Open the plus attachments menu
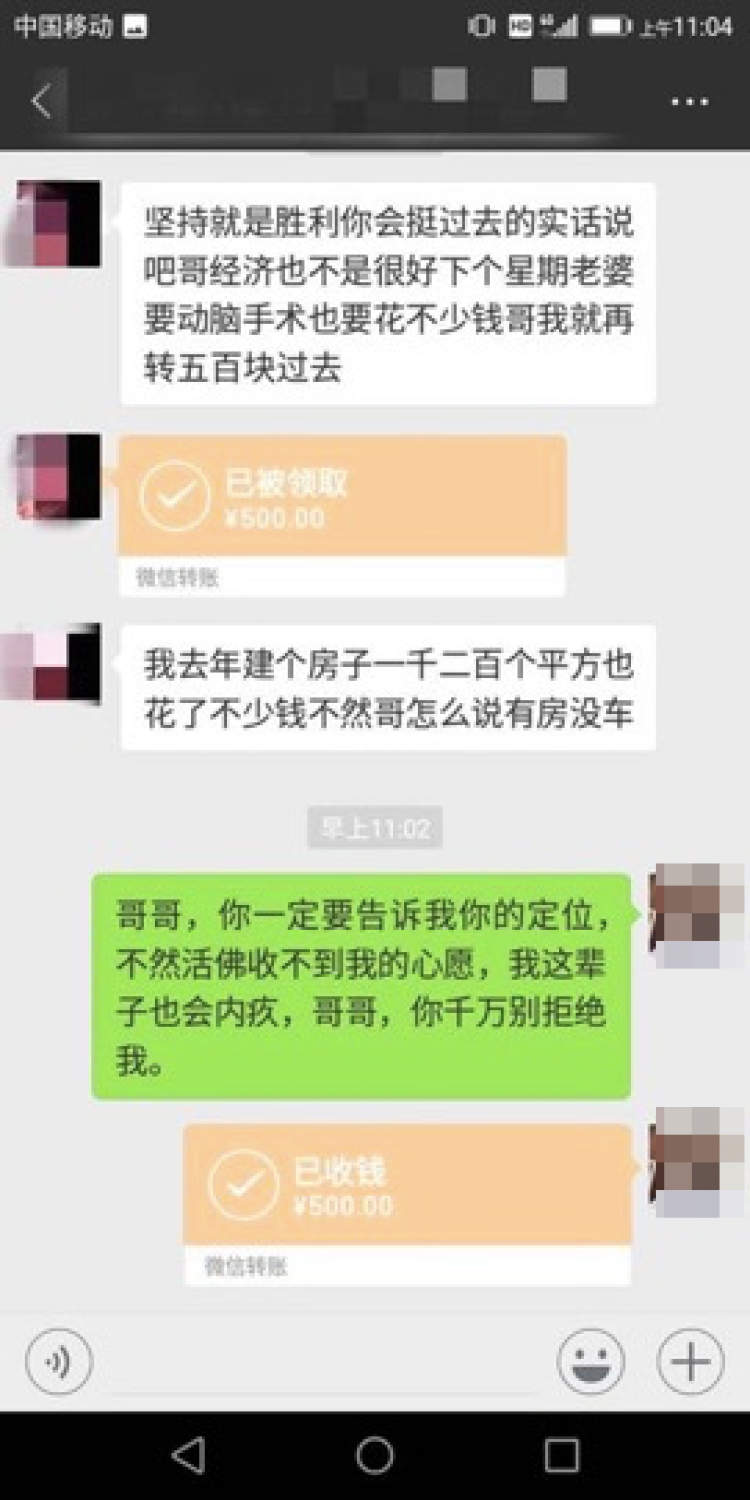This screenshot has width=750, height=1500. pos(690,1362)
